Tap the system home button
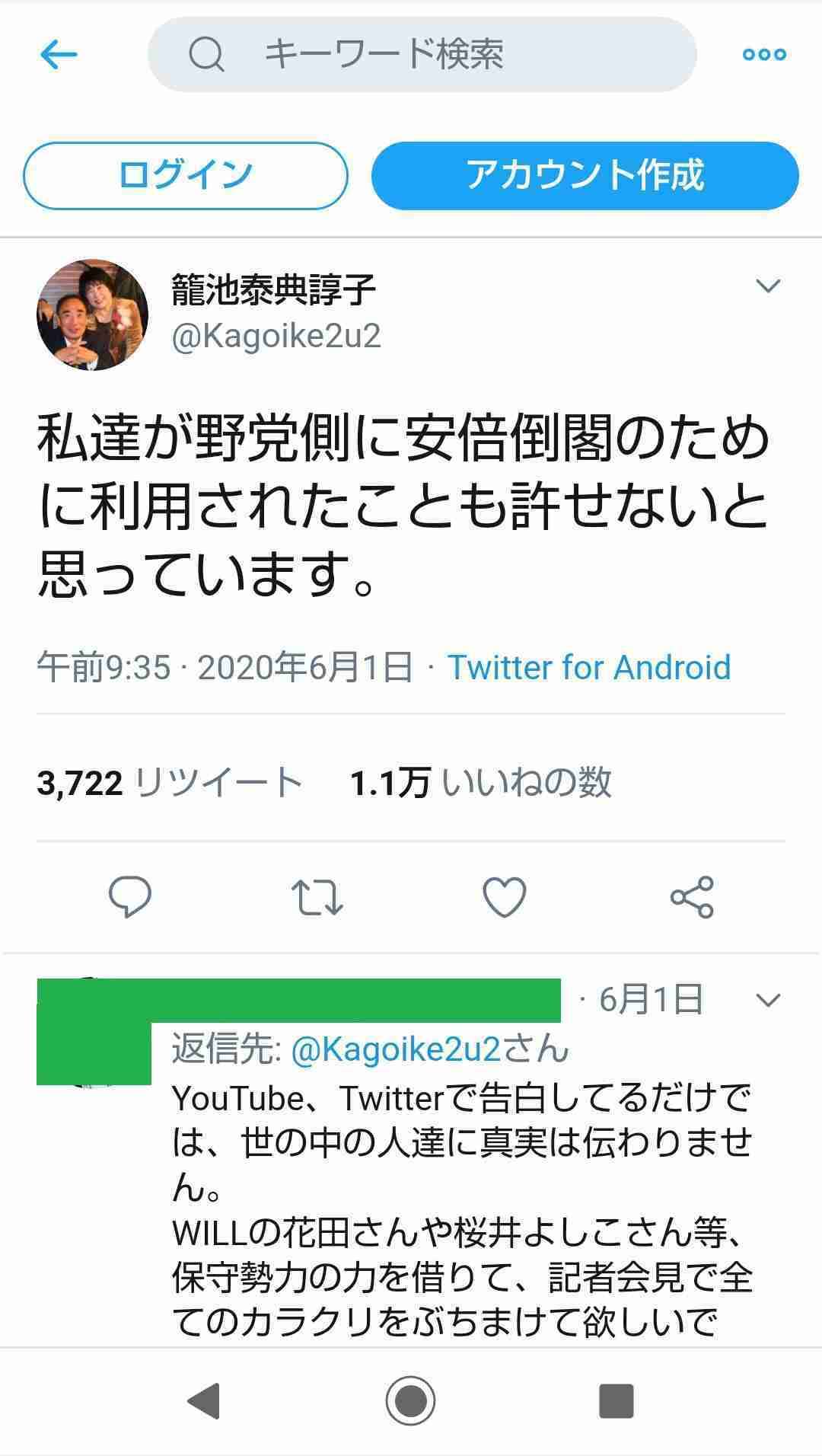Viewport: 822px width, 1456px height. (410, 1400)
